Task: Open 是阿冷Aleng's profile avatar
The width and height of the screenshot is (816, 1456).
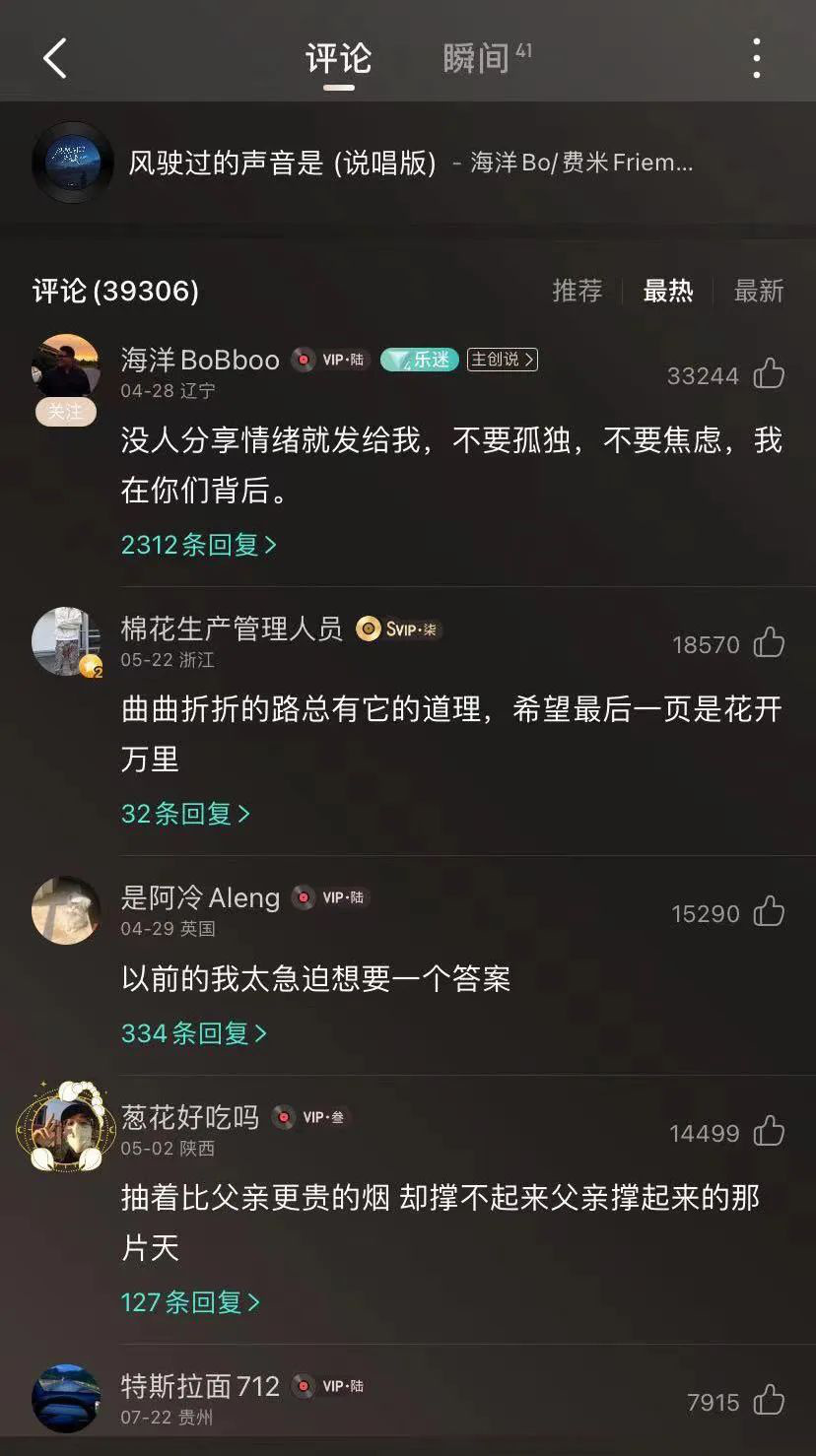Action: [x=66, y=910]
